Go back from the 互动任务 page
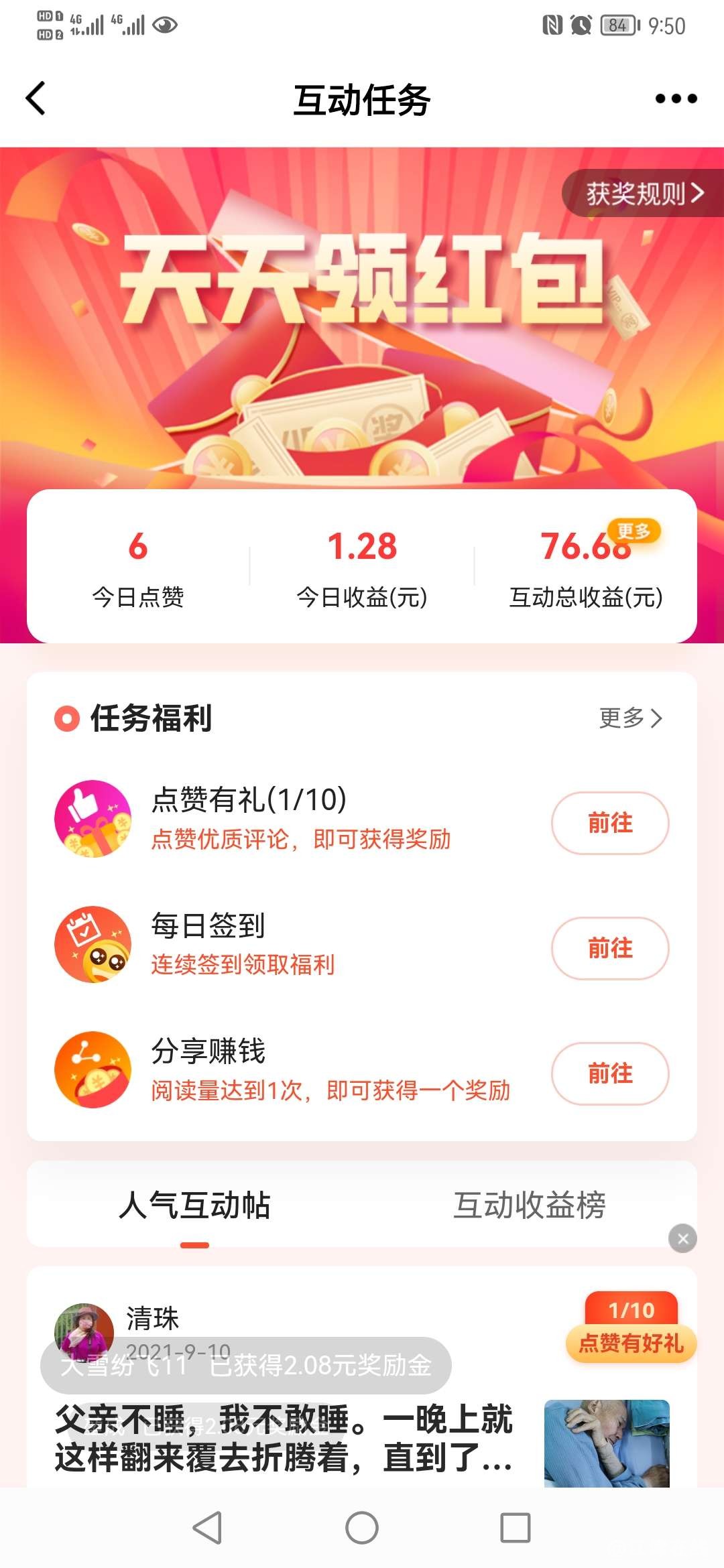724x1568 pixels. (x=36, y=99)
